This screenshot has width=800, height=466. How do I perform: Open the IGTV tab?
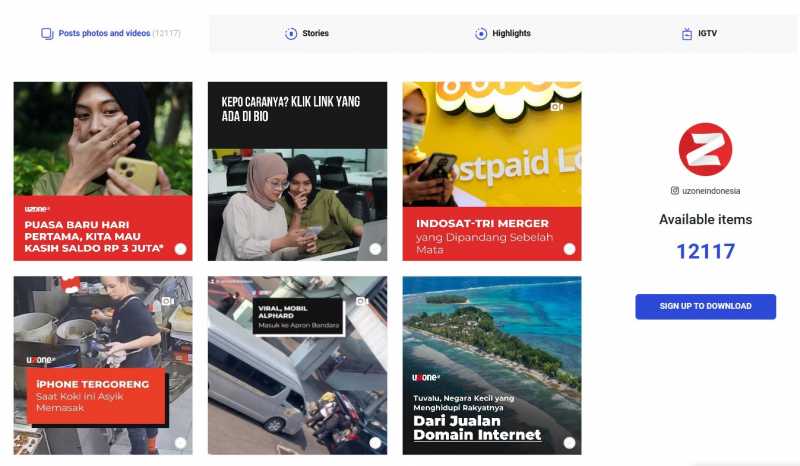(x=699, y=34)
